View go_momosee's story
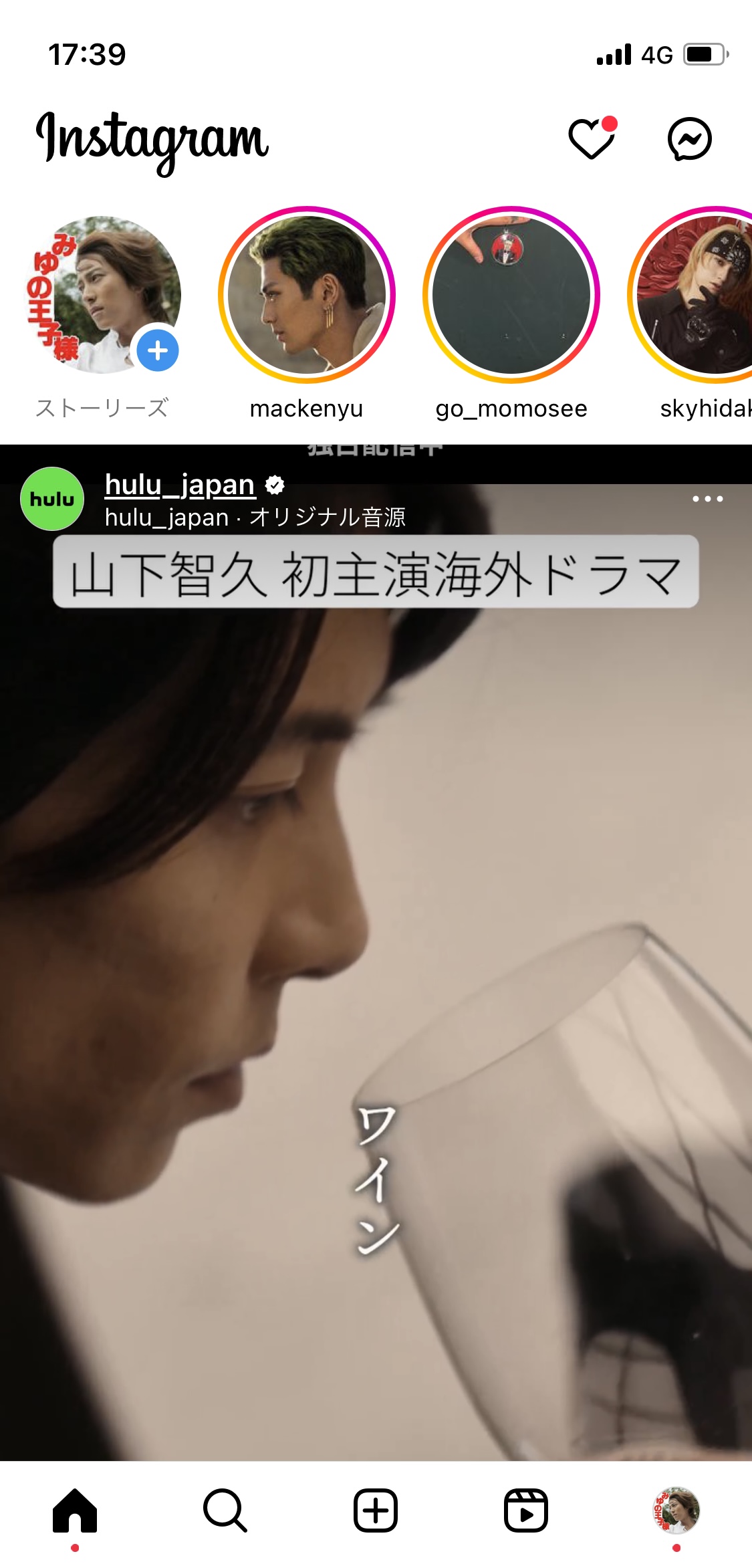 511,295
